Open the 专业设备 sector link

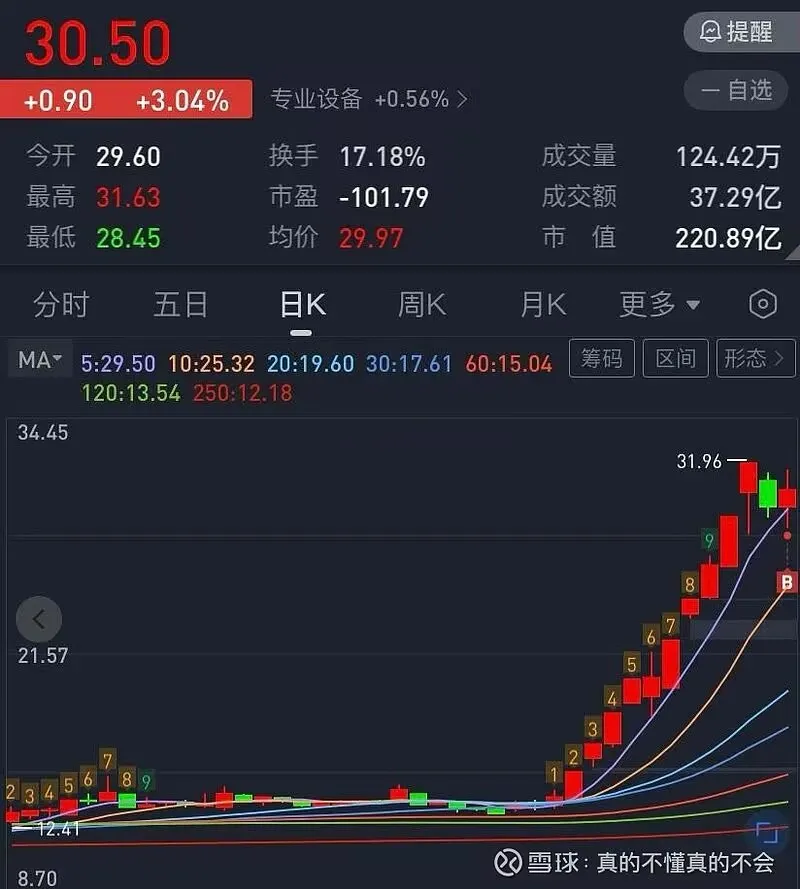(x=368, y=99)
